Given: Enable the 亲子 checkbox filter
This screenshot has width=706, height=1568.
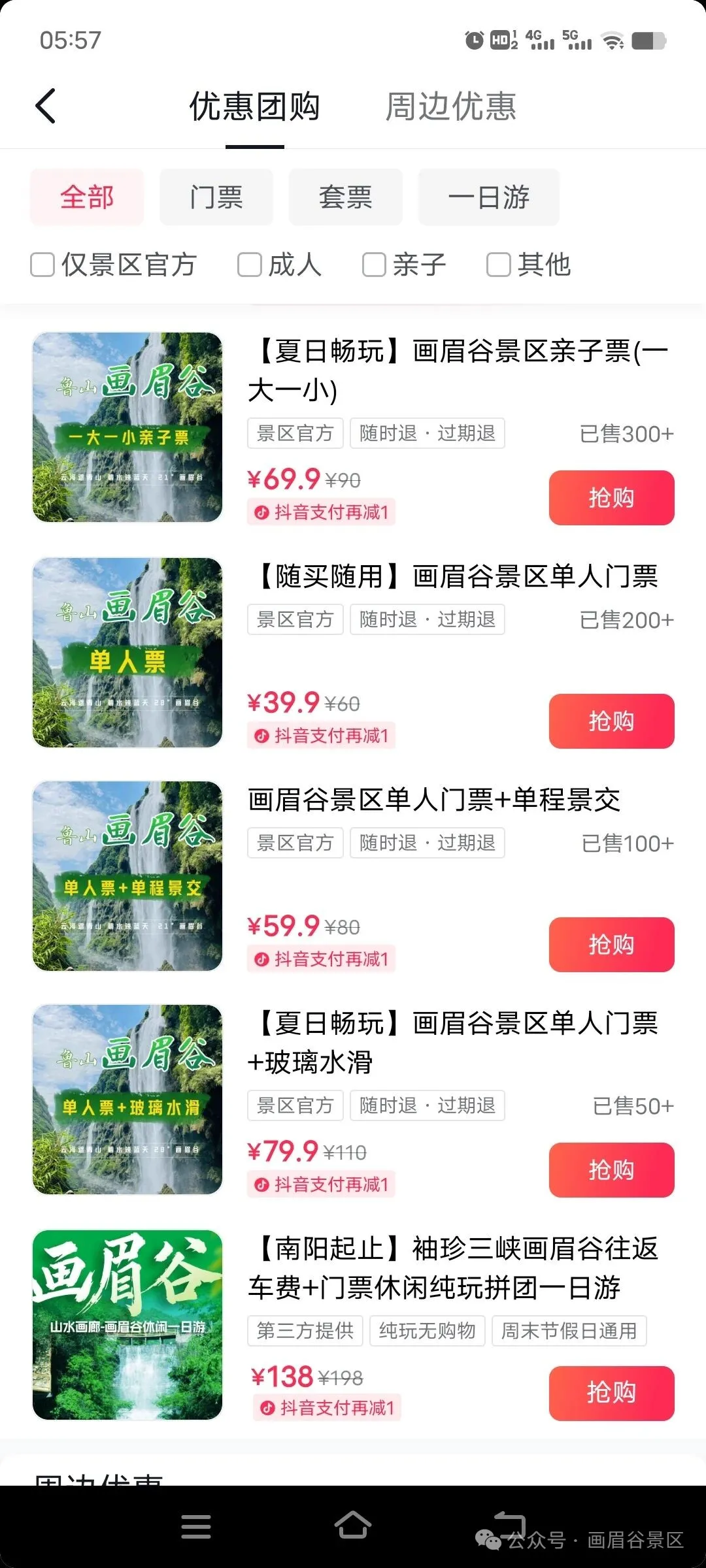Looking at the screenshot, I should coord(374,265).
